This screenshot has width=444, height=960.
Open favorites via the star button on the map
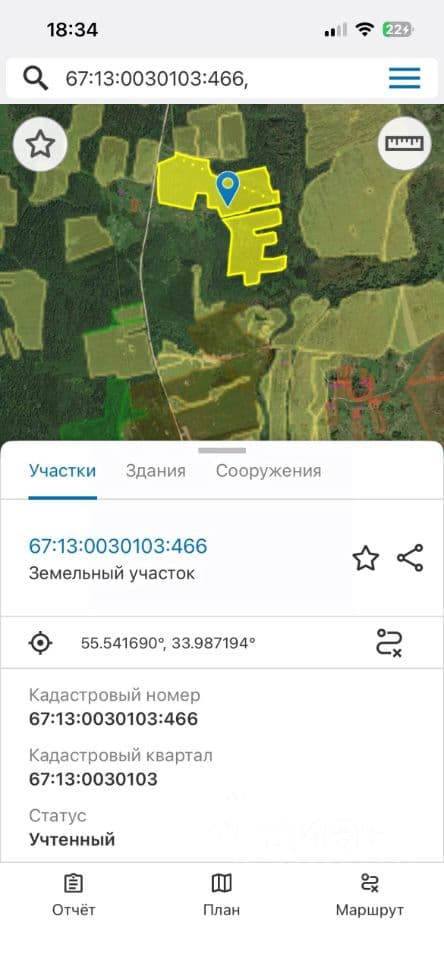(40, 144)
